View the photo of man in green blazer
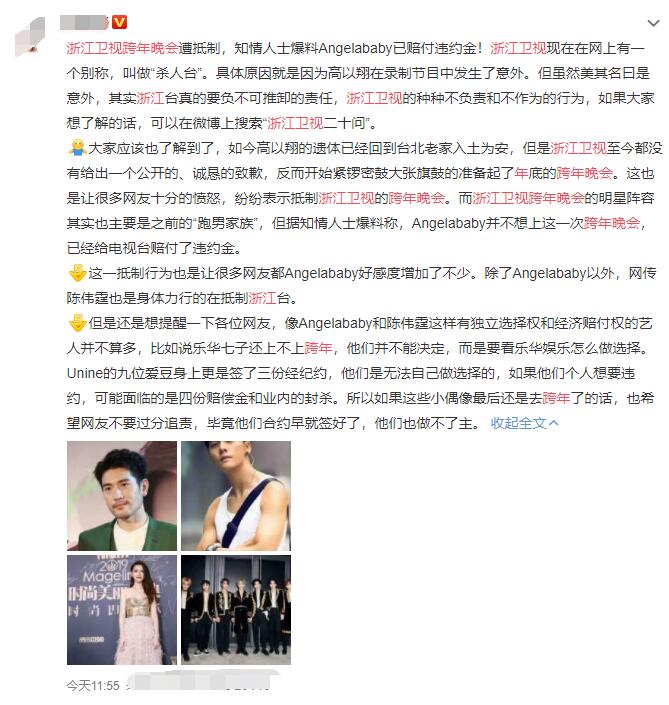The width and height of the screenshot is (669, 705). pos(122,495)
